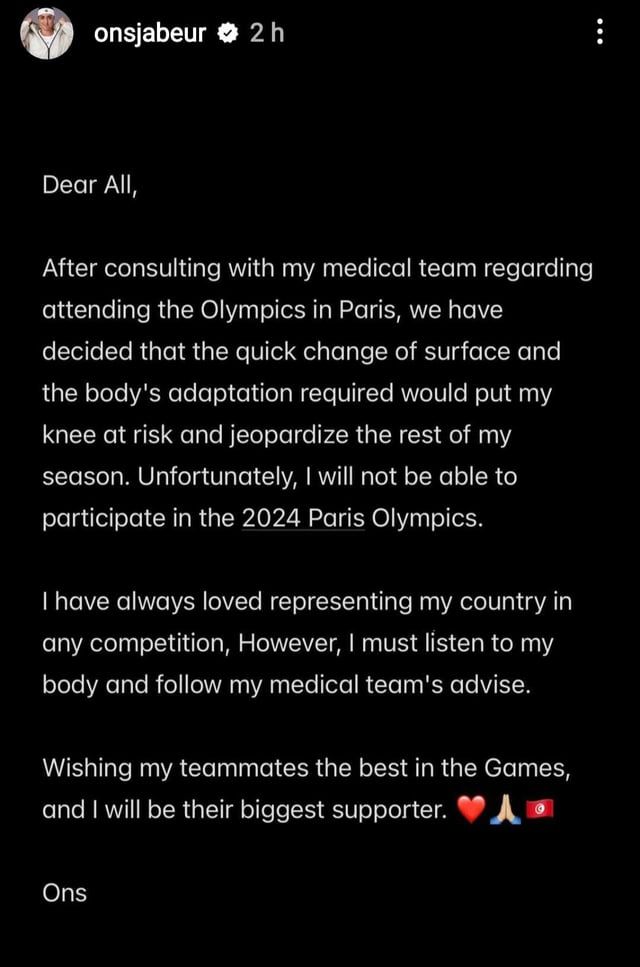Open the story's three-dot options menu

pyautogui.click(x=599, y=33)
